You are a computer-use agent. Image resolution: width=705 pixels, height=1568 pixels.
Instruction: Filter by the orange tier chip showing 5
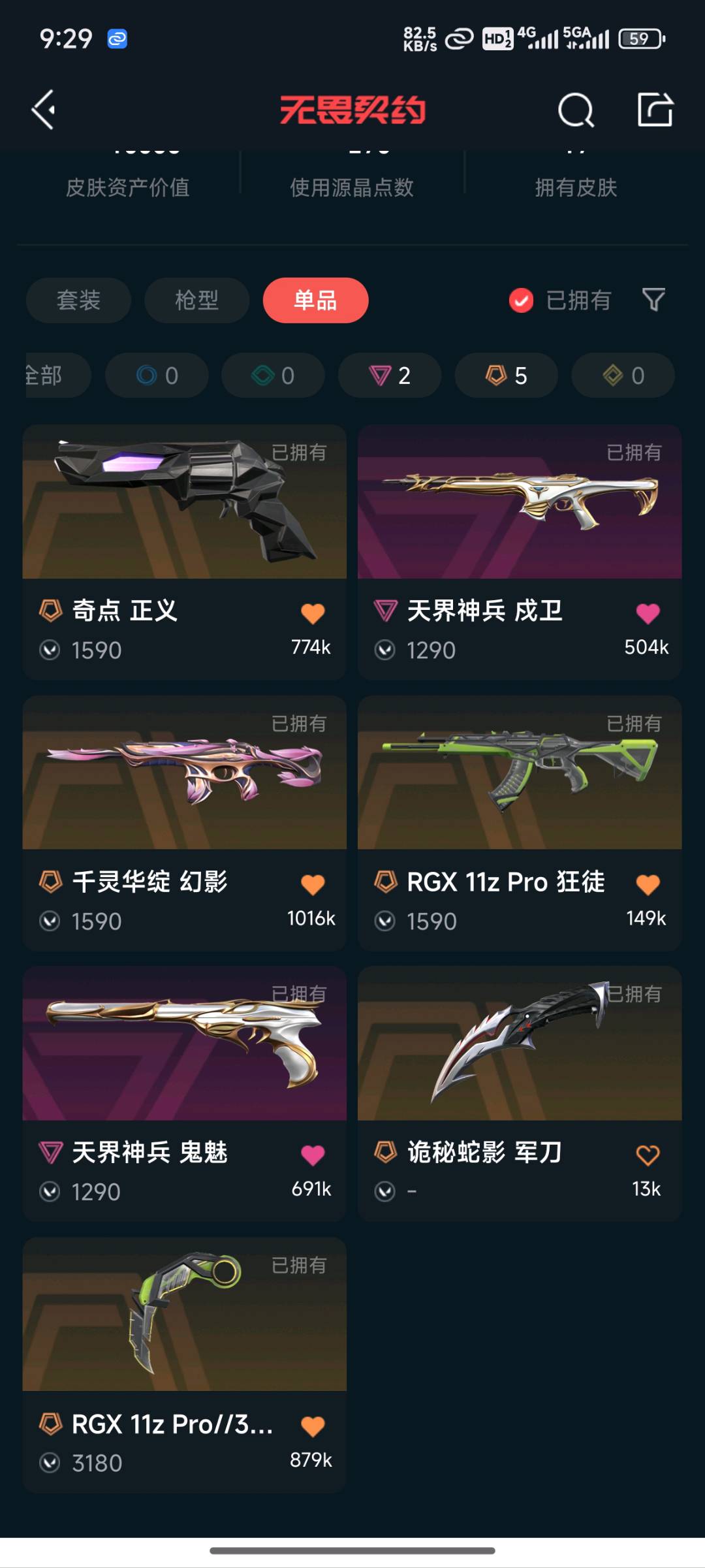tap(506, 376)
